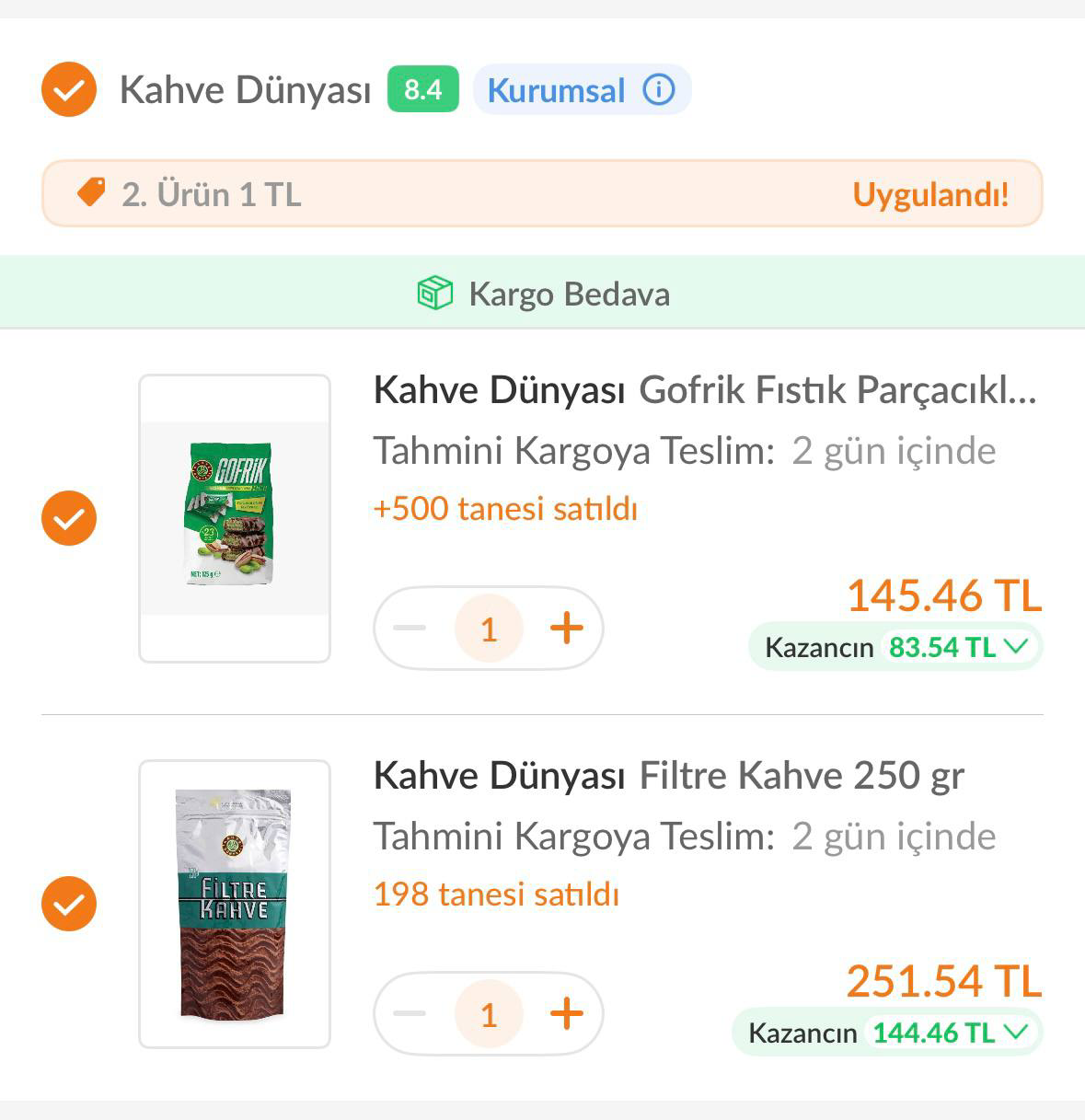Decrease the Filtre Kahve quantity with minus

410,1014
